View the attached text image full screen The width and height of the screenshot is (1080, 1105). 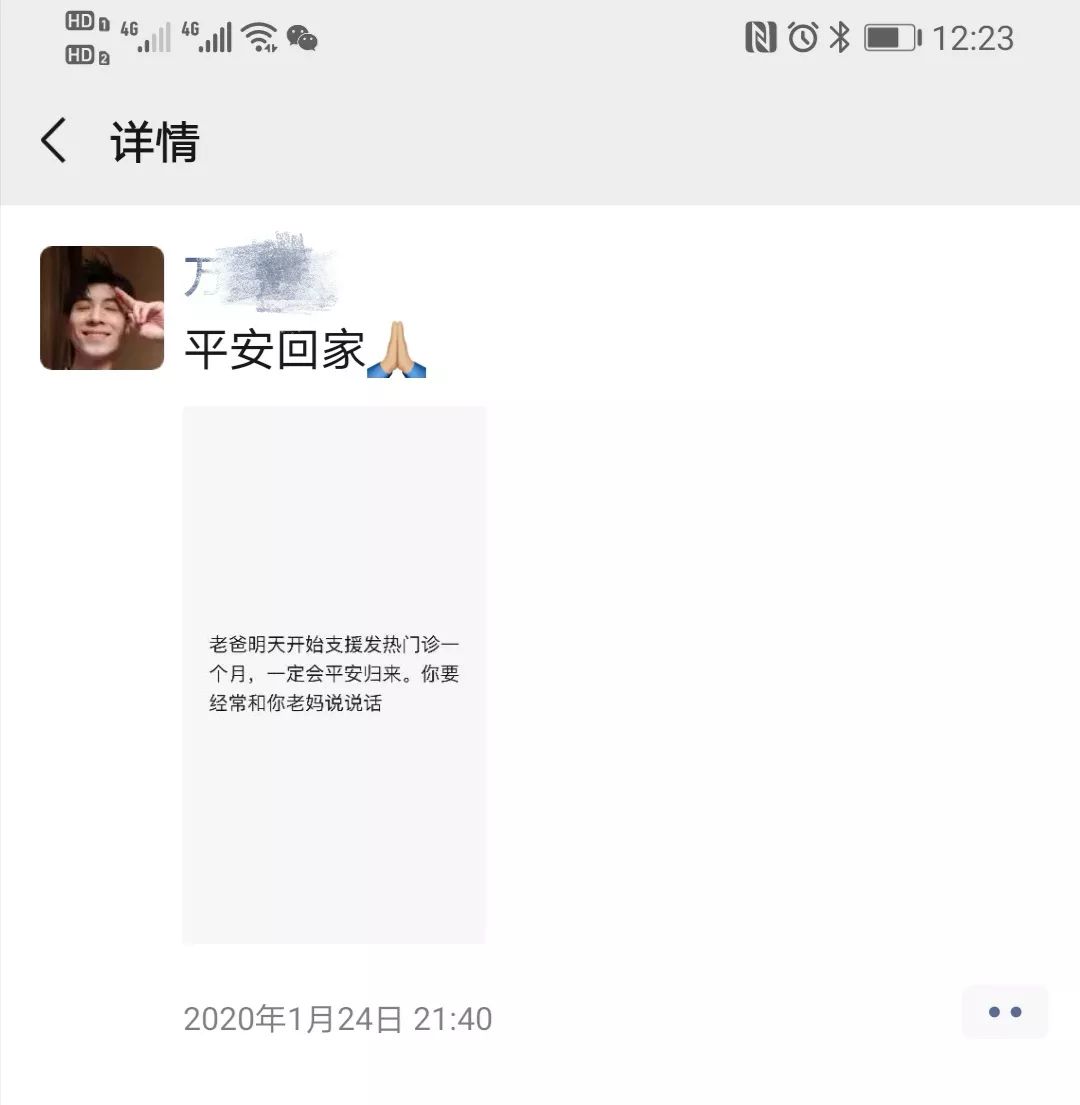(x=334, y=674)
